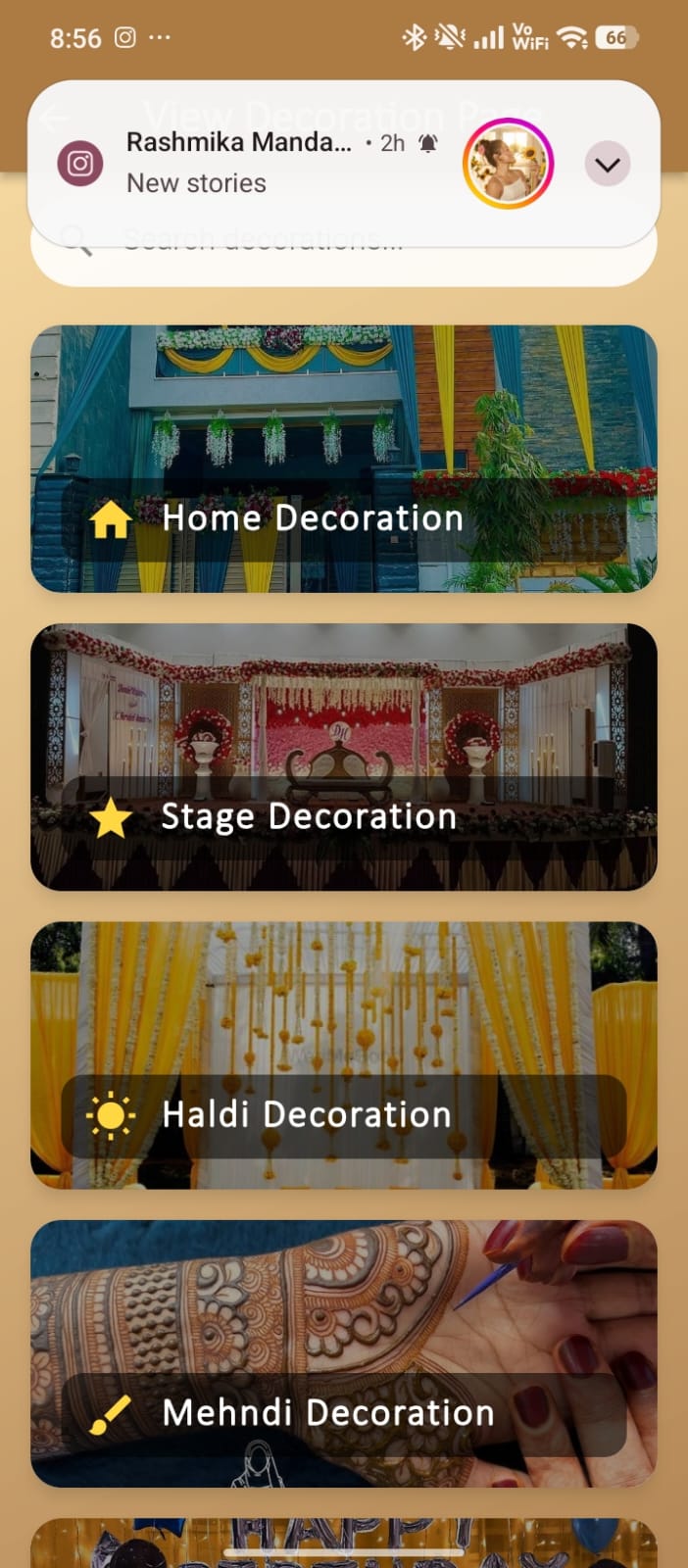Open the Stage Decoration card
Viewport: 688px width, 1568px height.
click(343, 757)
